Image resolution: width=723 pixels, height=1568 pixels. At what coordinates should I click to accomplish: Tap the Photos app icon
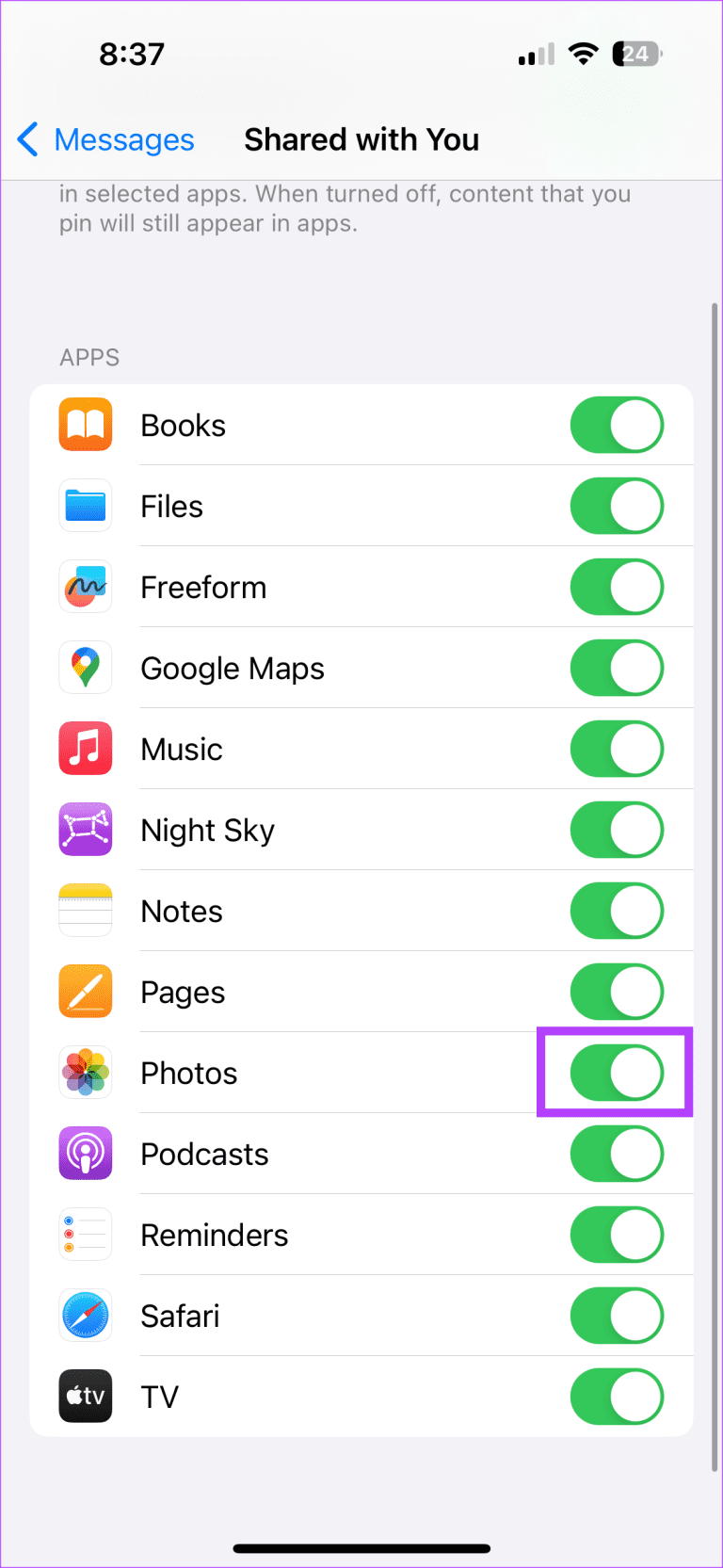[85, 1072]
